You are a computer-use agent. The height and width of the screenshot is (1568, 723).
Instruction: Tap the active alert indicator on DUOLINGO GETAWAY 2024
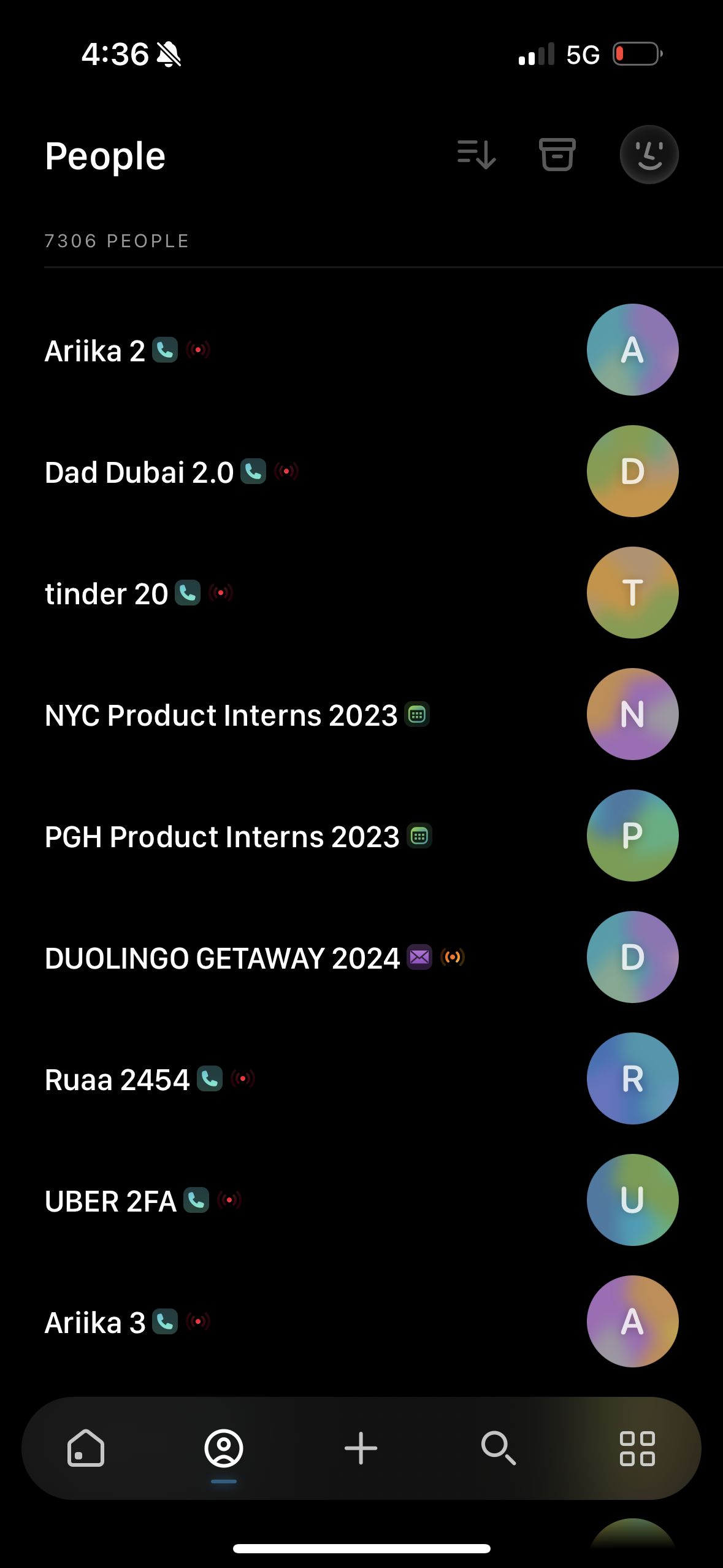[x=452, y=957]
